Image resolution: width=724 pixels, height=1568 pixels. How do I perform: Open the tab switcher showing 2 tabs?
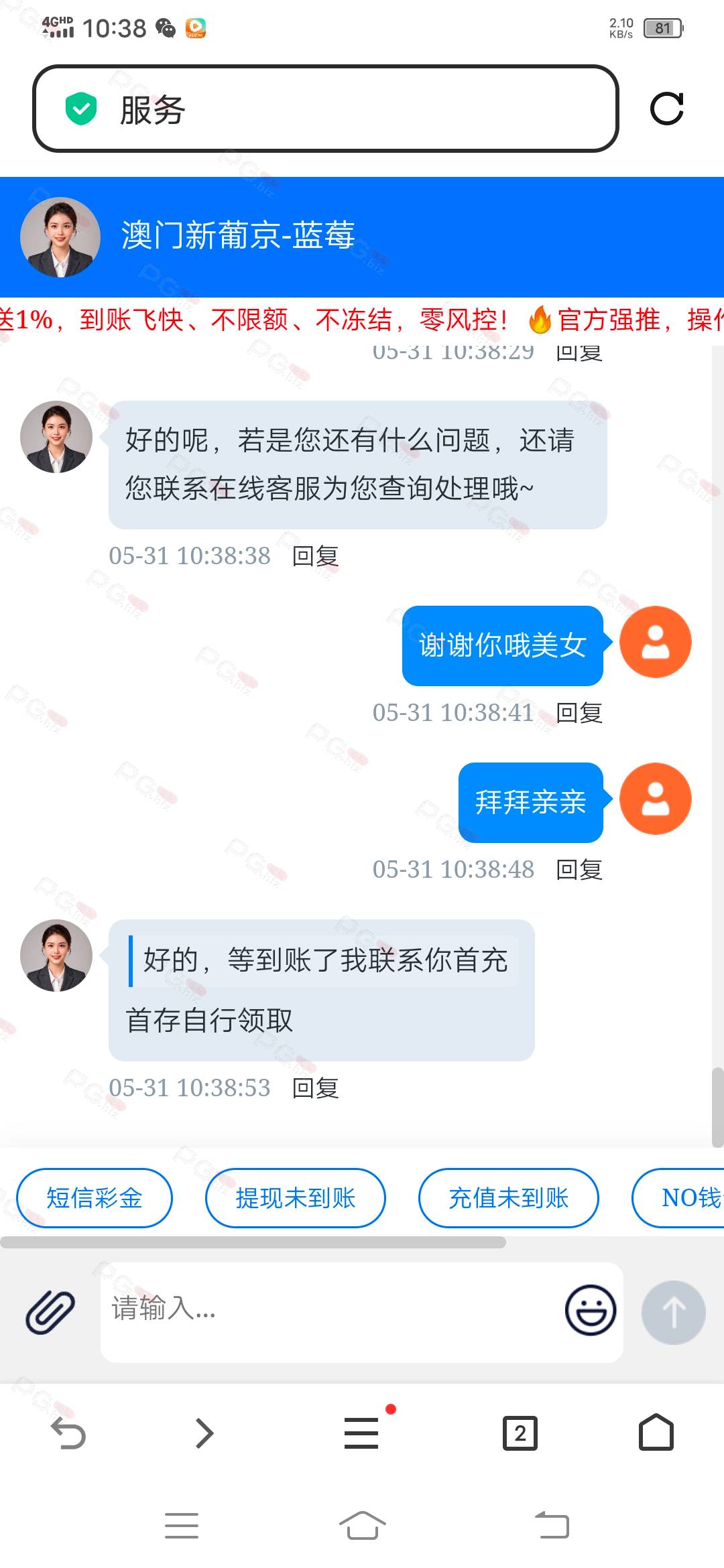(520, 1433)
